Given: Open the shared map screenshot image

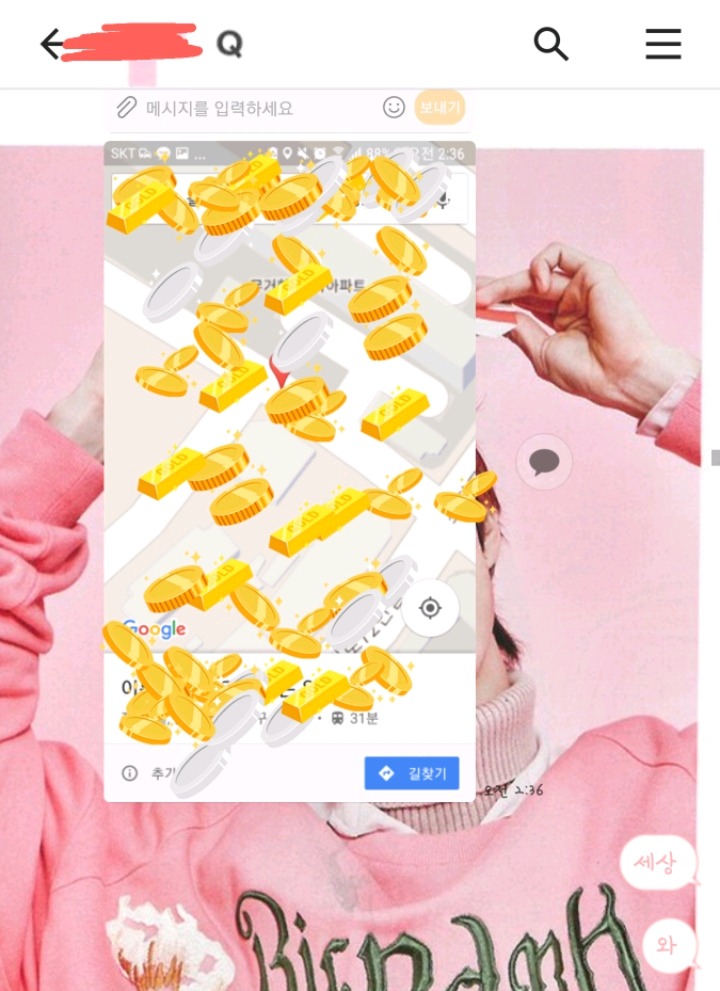Looking at the screenshot, I should coord(289,470).
